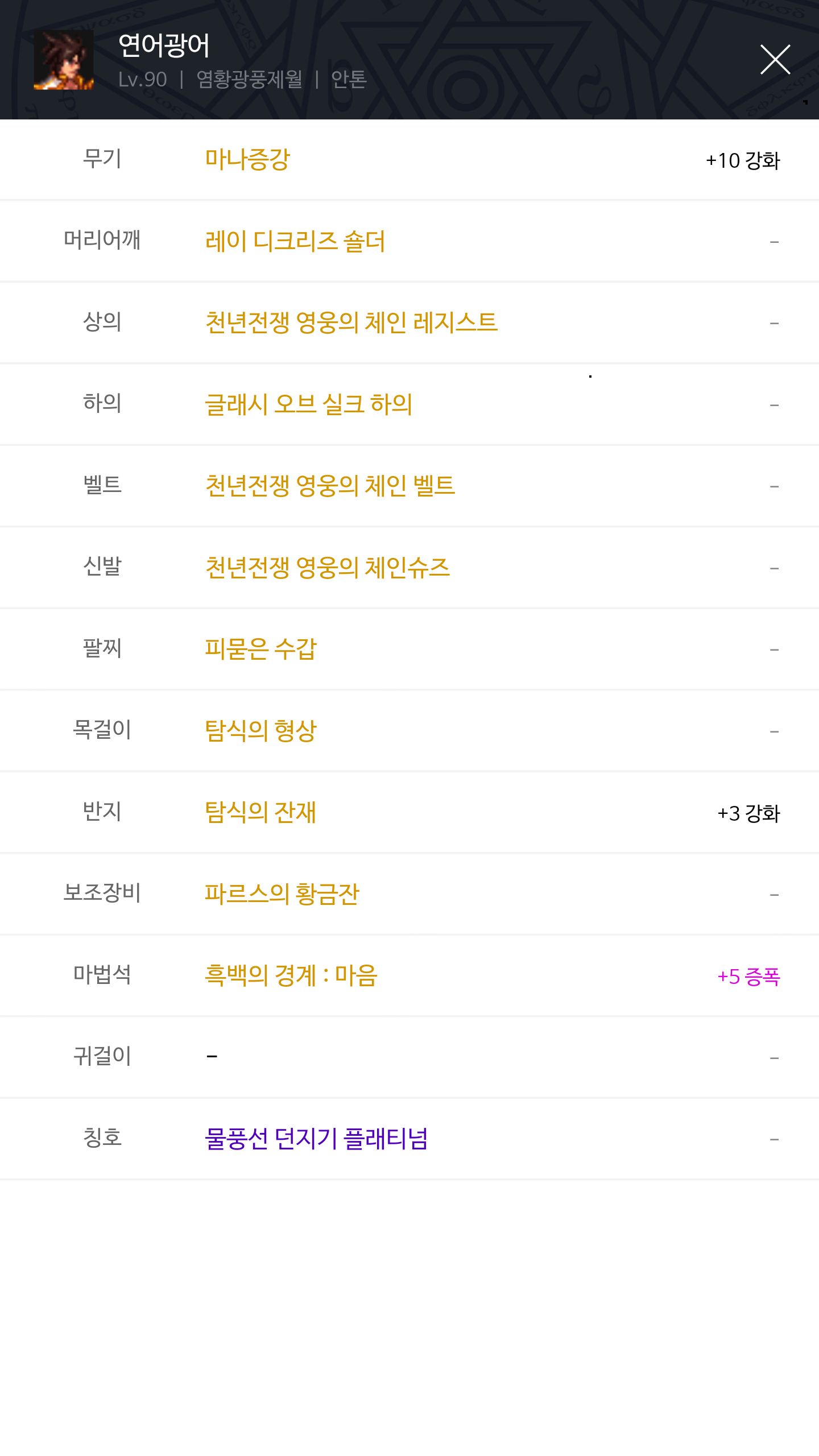Open the necklace 탐식의 형상
819x1456 pixels.
click(x=260, y=731)
